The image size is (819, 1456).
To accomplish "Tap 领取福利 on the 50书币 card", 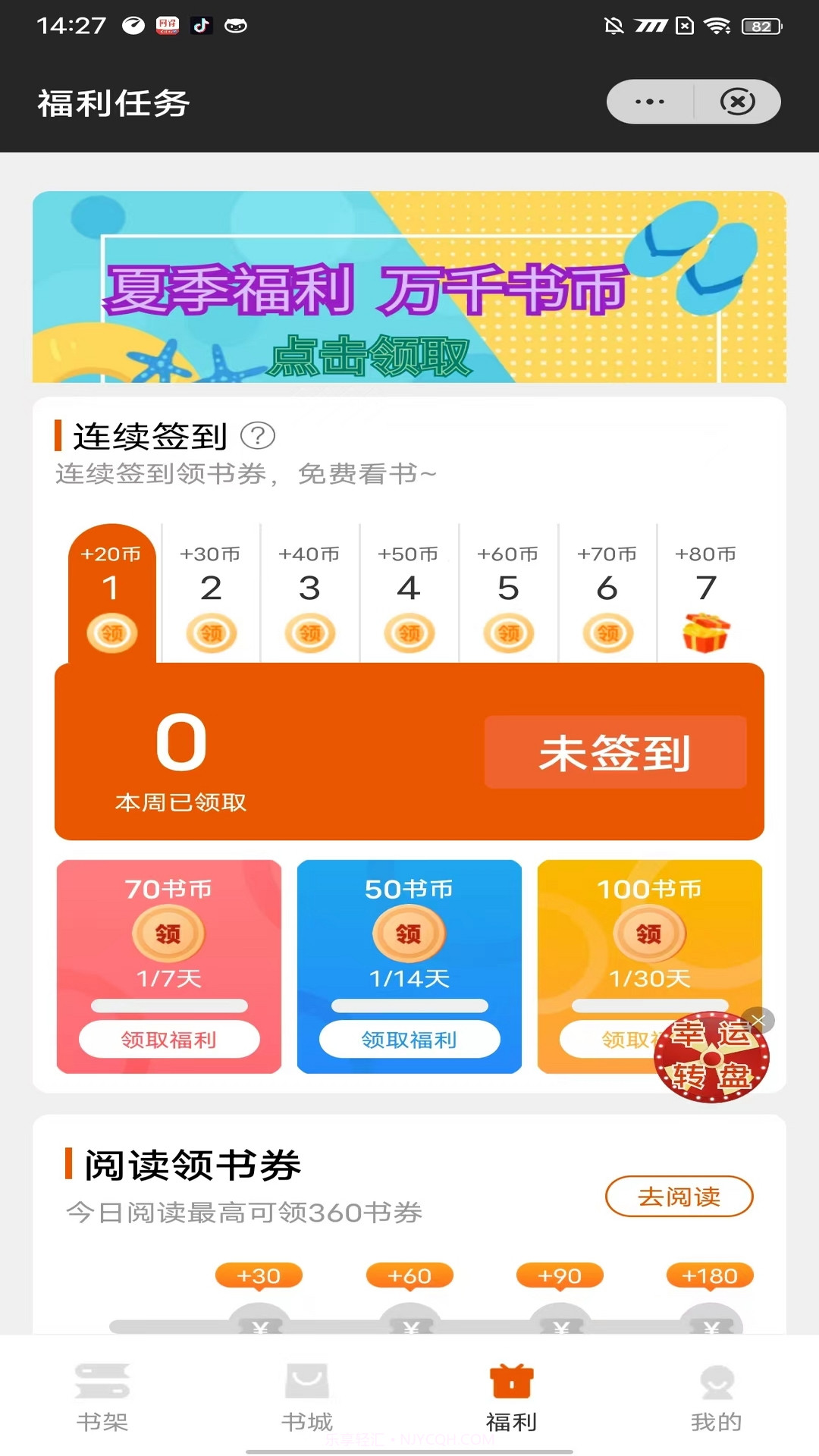I will coord(409,1040).
